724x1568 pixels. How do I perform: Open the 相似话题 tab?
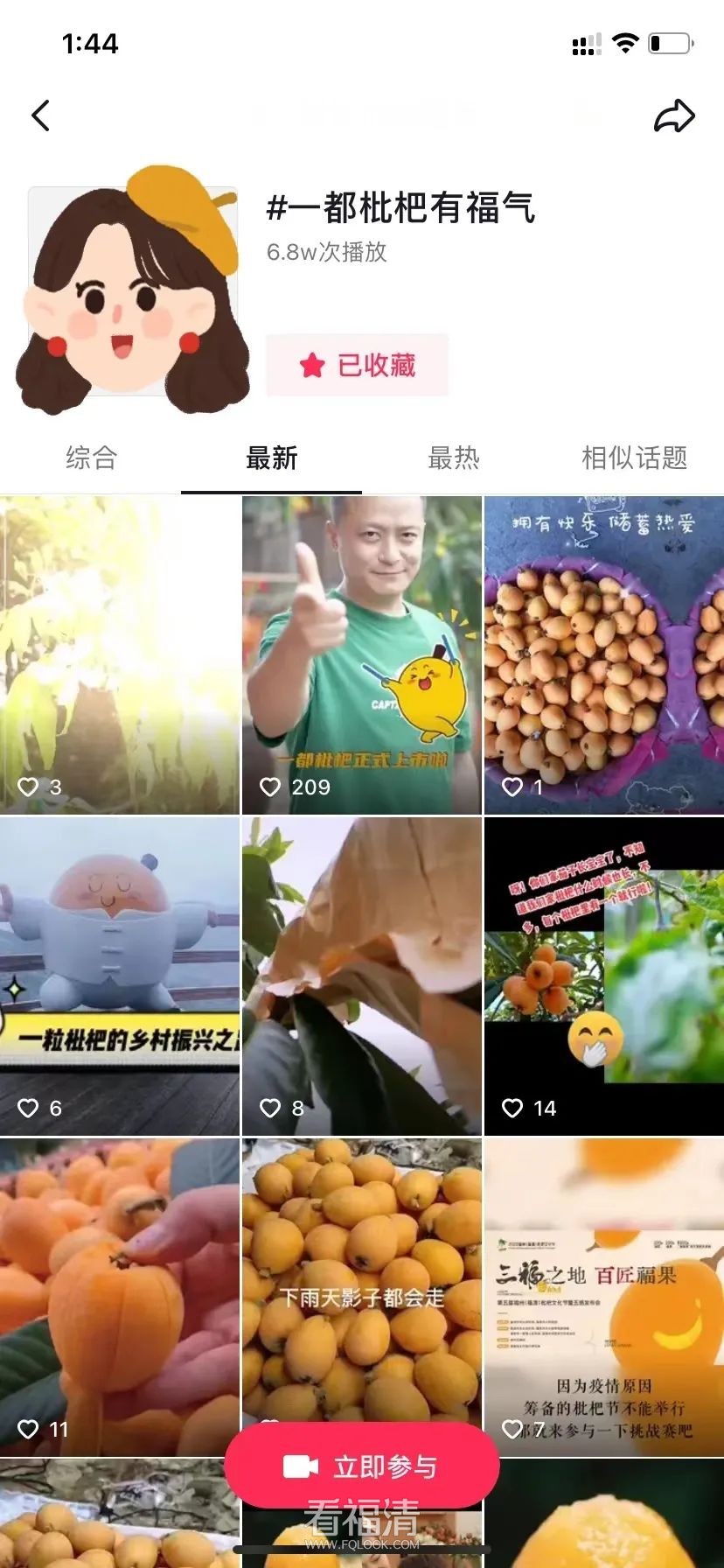point(634,458)
